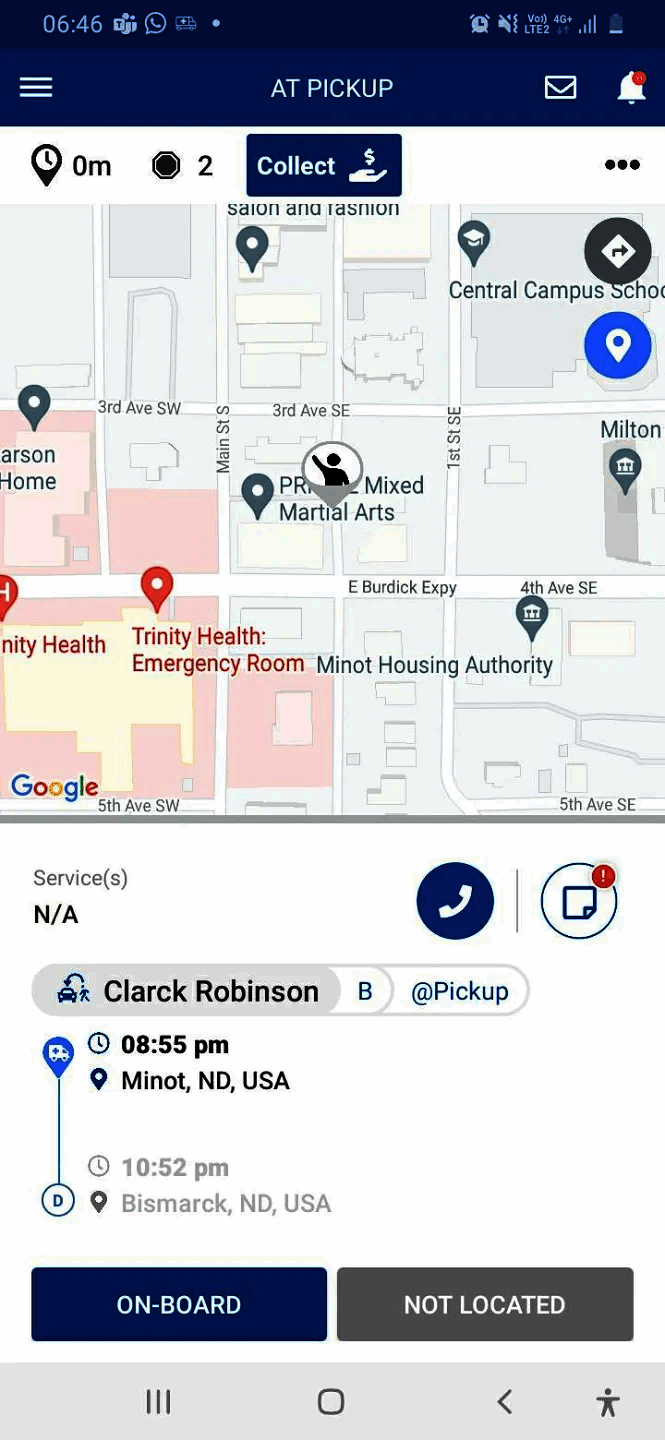665x1440 pixels.
Task: Start turn-by-turn directions from the map
Action: coord(618,251)
